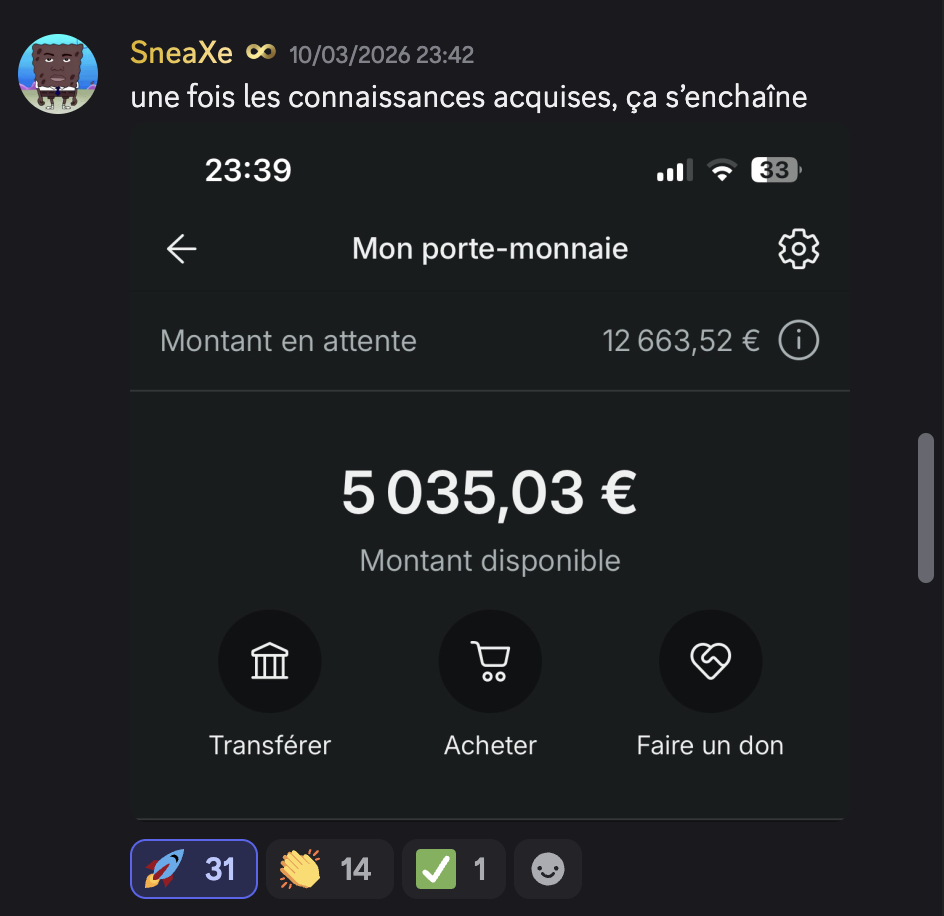Open SneaXe's profile avatar
The height and width of the screenshot is (916, 944).
click(x=58, y=73)
